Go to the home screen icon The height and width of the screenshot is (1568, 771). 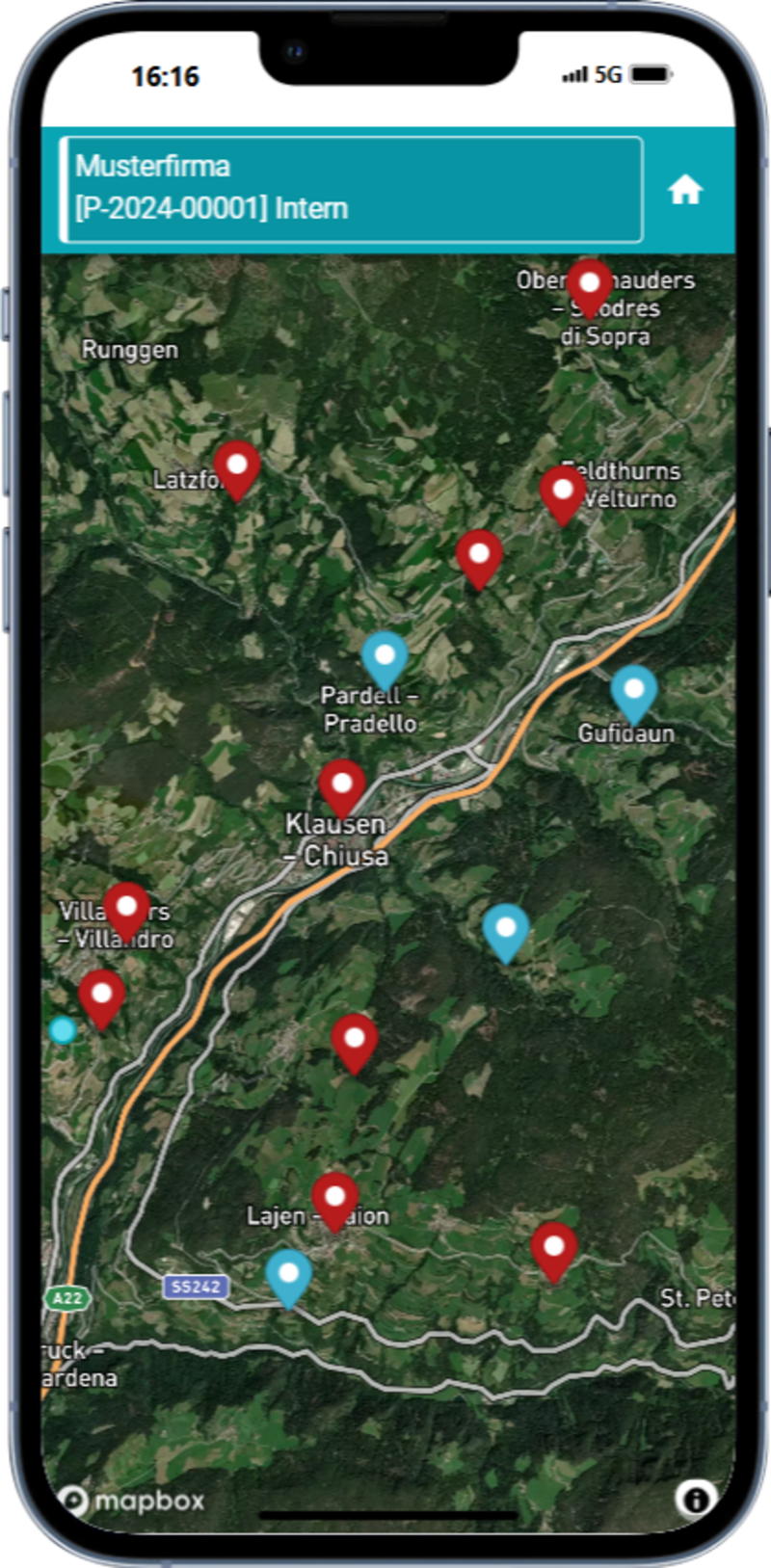pos(684,190)
